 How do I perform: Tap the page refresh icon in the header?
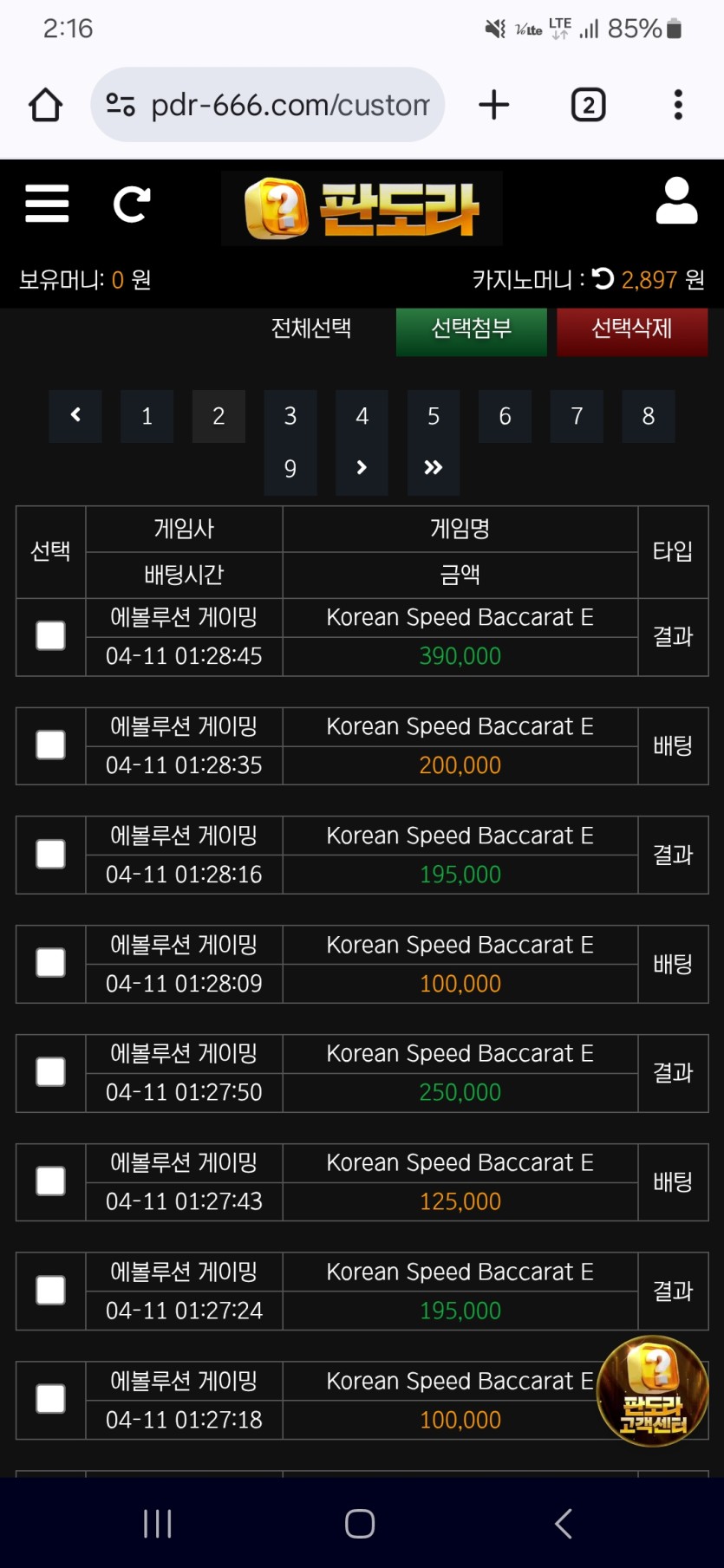coord(132,205)
